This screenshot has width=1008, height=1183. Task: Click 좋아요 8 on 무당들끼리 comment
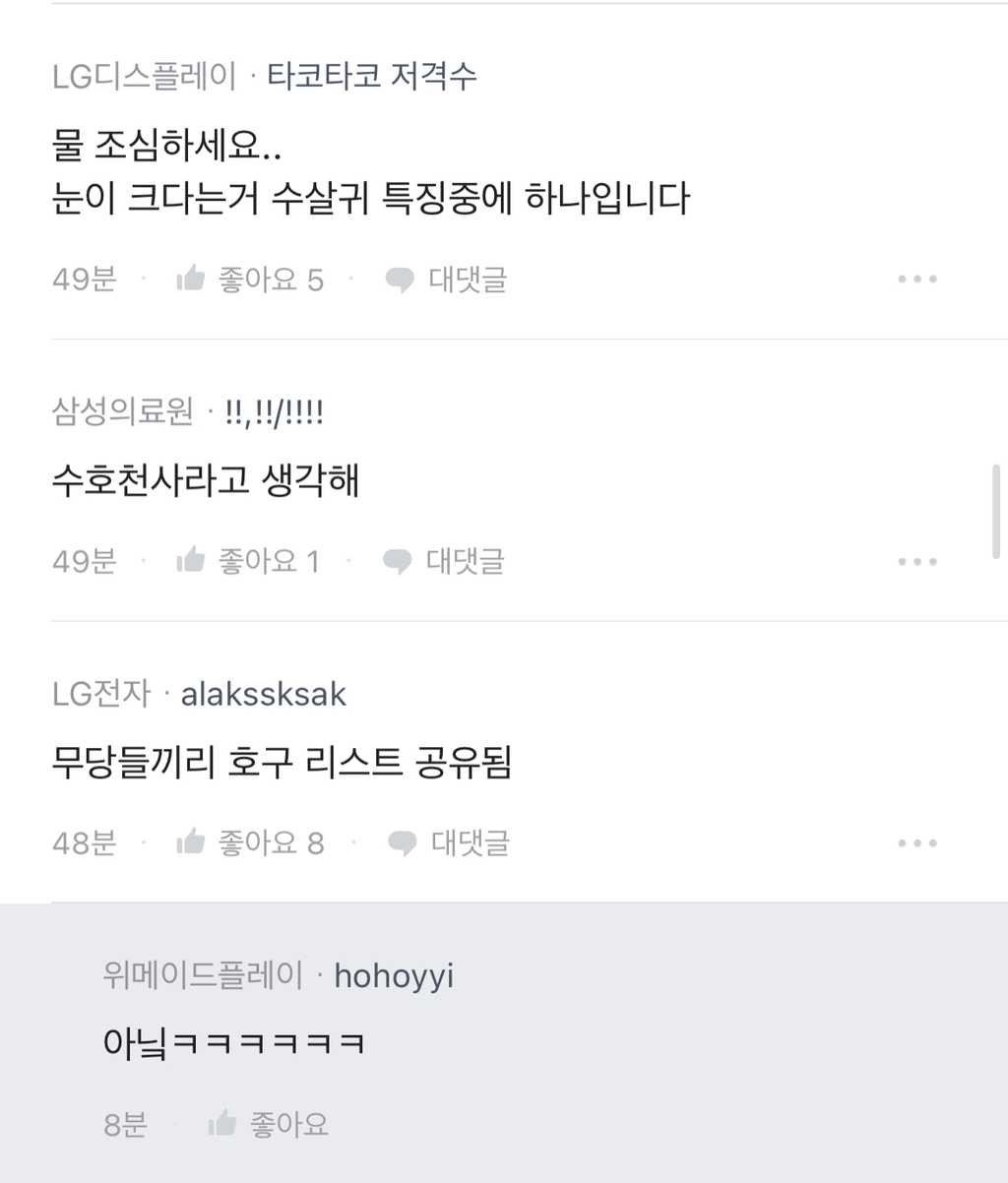pos(274,841)
